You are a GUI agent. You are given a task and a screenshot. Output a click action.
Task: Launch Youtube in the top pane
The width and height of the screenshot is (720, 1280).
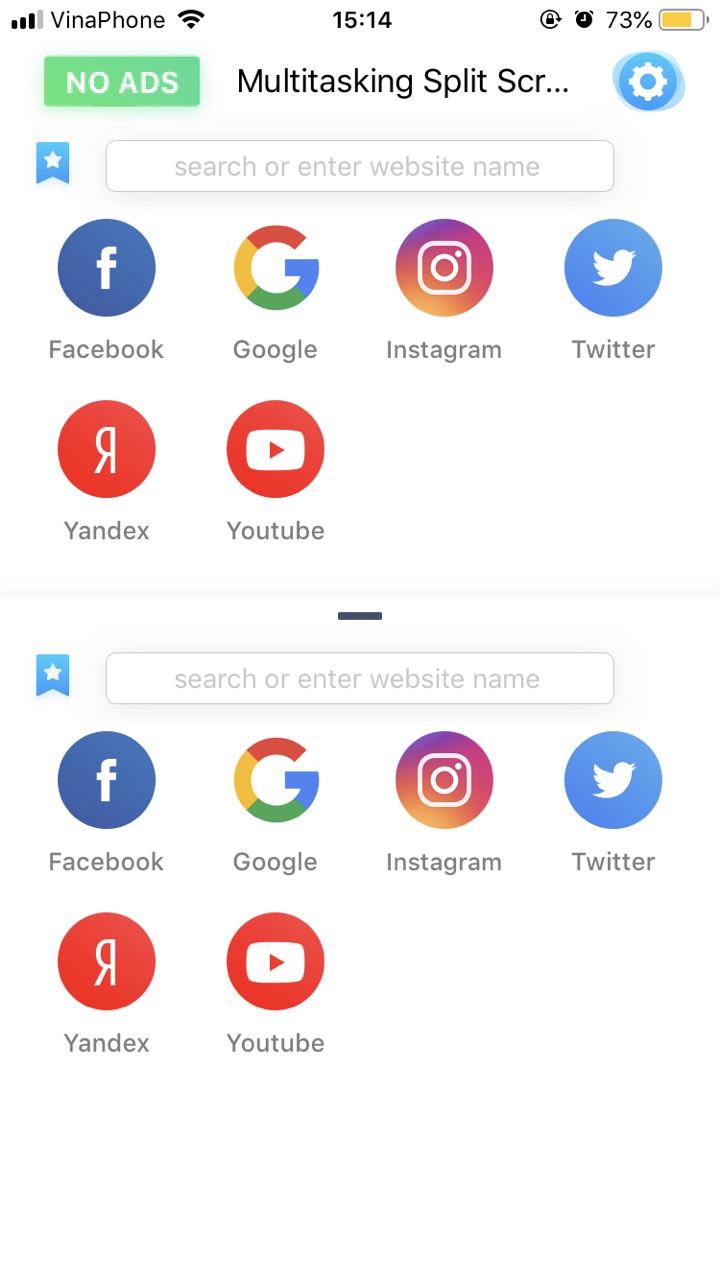point(275,449)
